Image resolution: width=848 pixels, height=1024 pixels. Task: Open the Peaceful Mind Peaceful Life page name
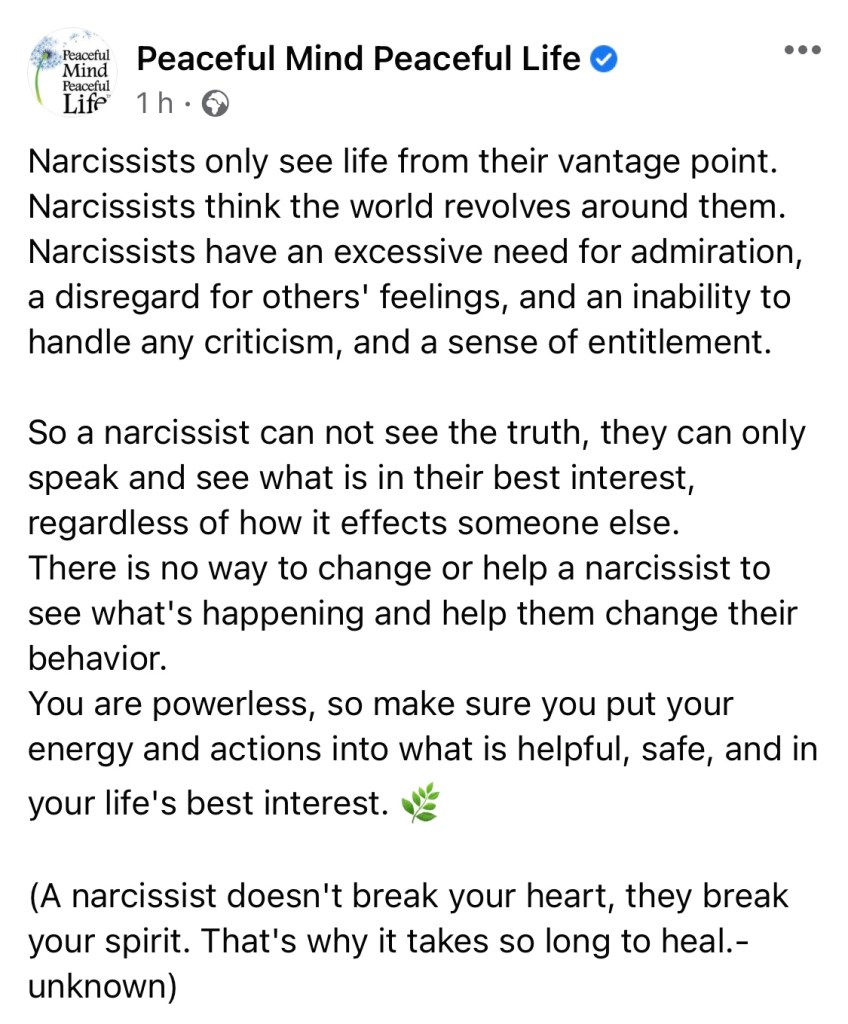pos(358,59)
